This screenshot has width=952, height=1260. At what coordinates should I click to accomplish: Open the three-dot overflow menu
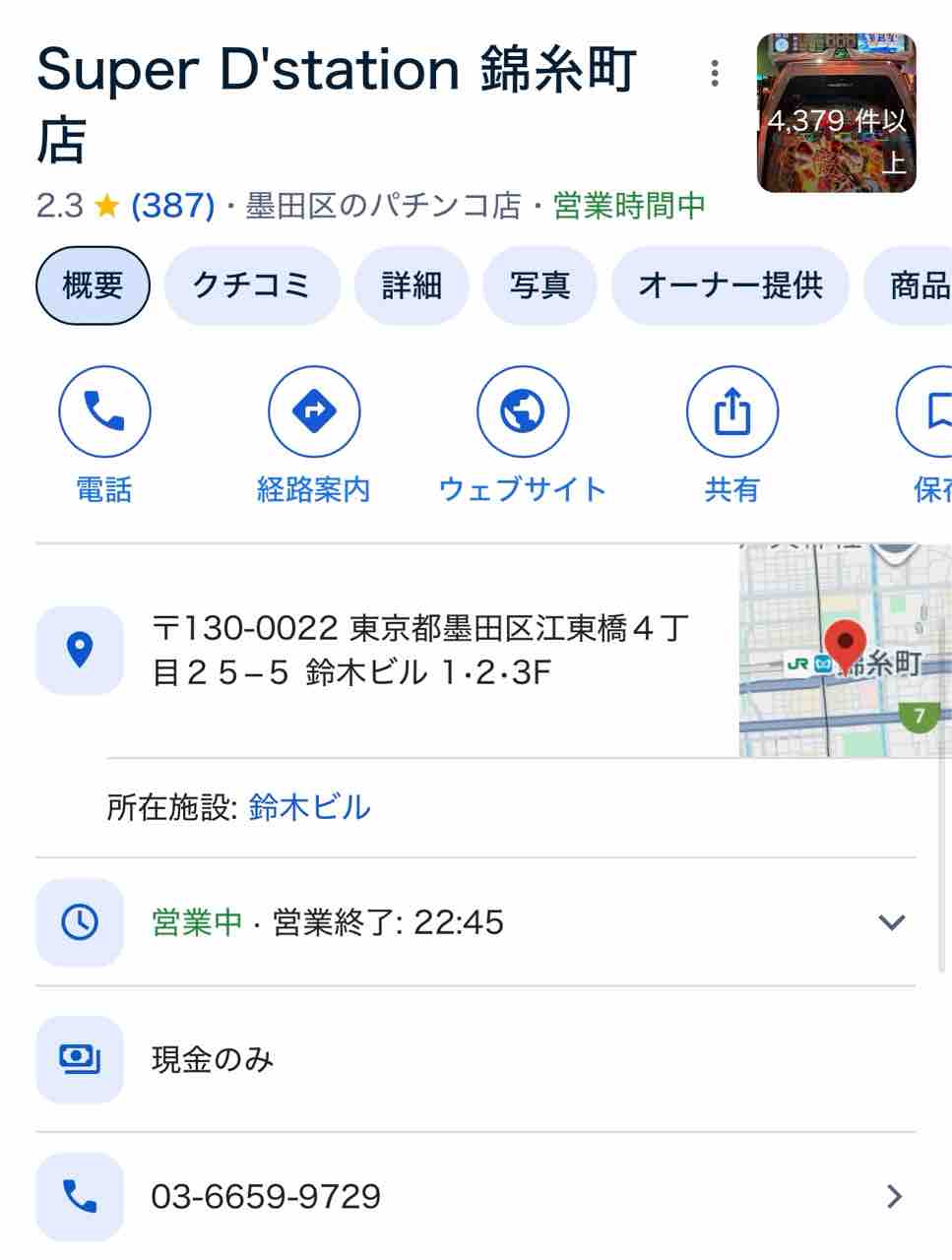pyautogui.click(x=715, y=73)
